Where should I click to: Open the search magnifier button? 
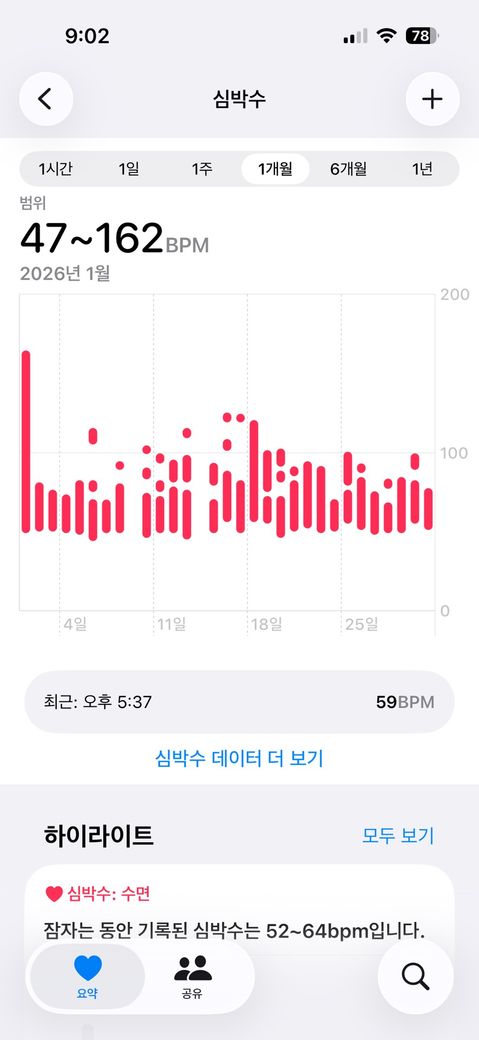(x=416, y=977)
